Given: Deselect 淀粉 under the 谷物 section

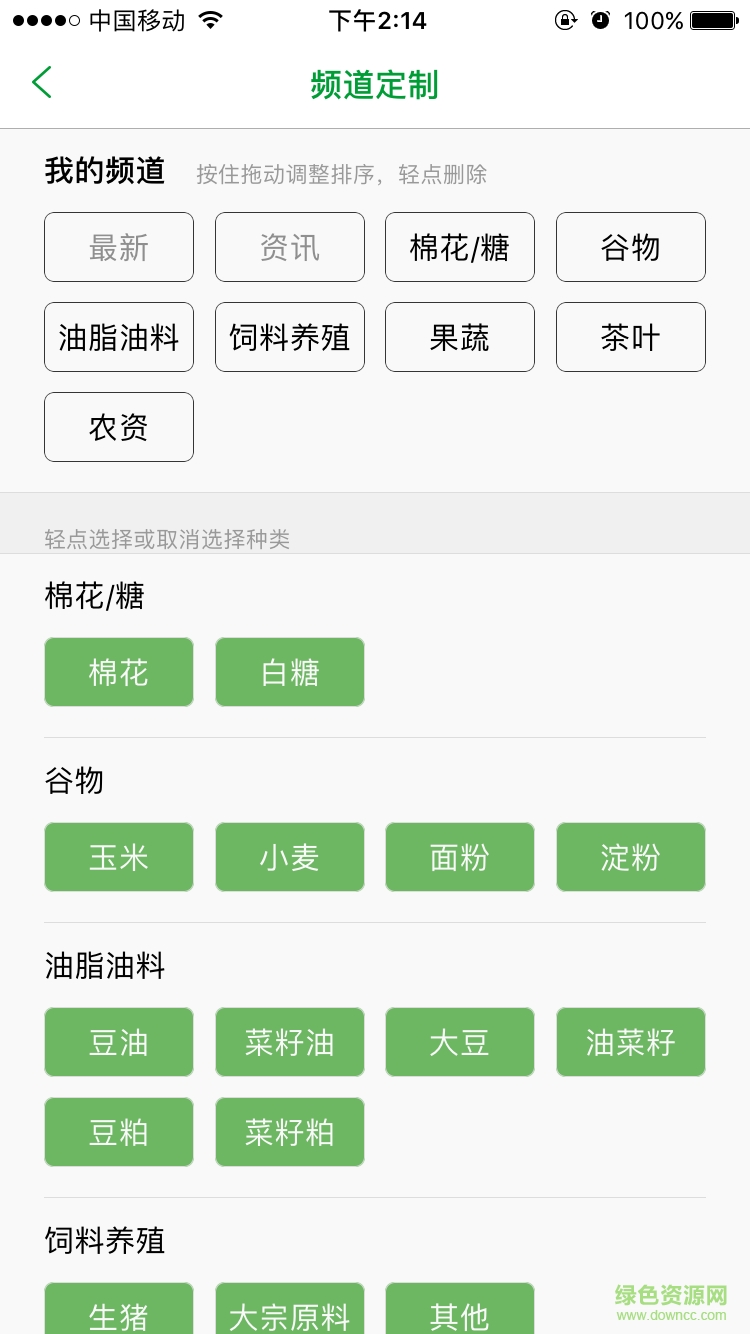Looking at the screenshot, I should [x=630, y=857].
